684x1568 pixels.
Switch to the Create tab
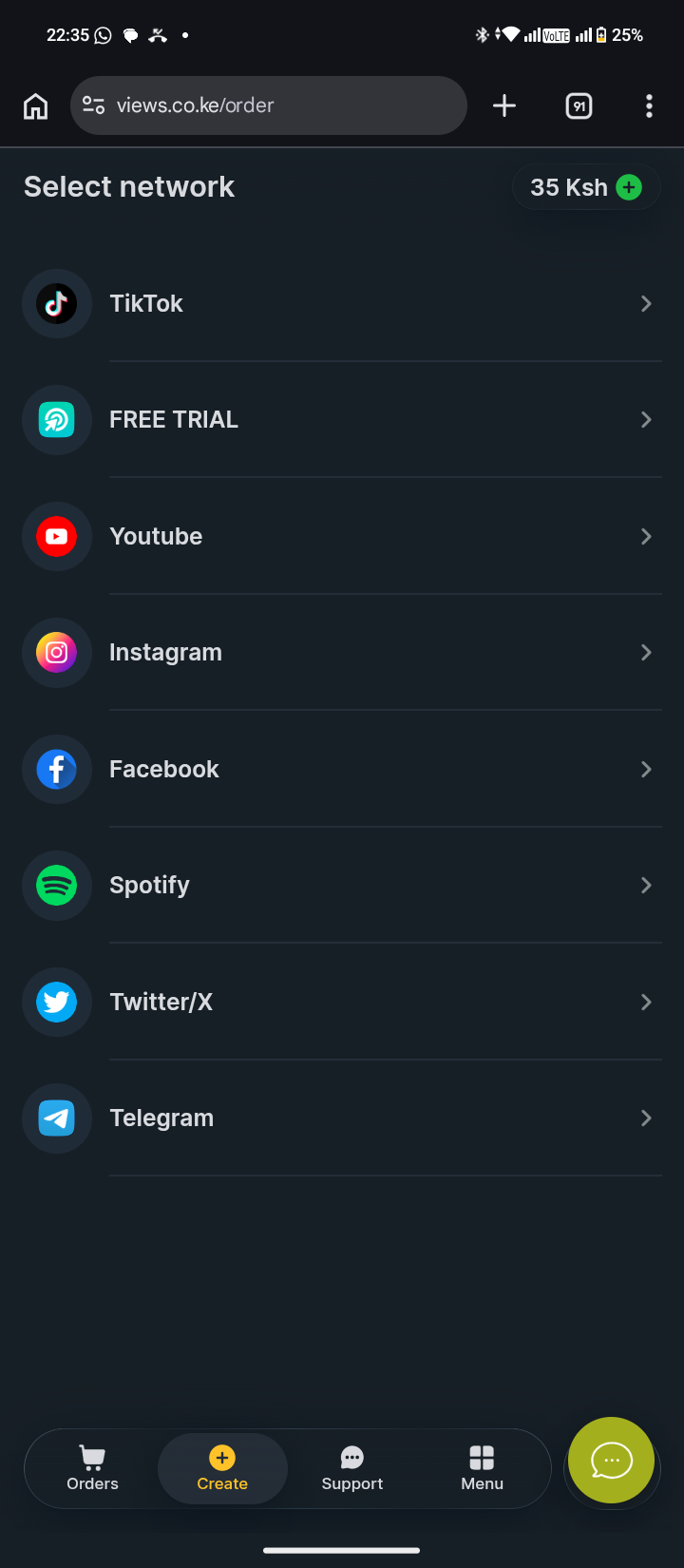222,1468
